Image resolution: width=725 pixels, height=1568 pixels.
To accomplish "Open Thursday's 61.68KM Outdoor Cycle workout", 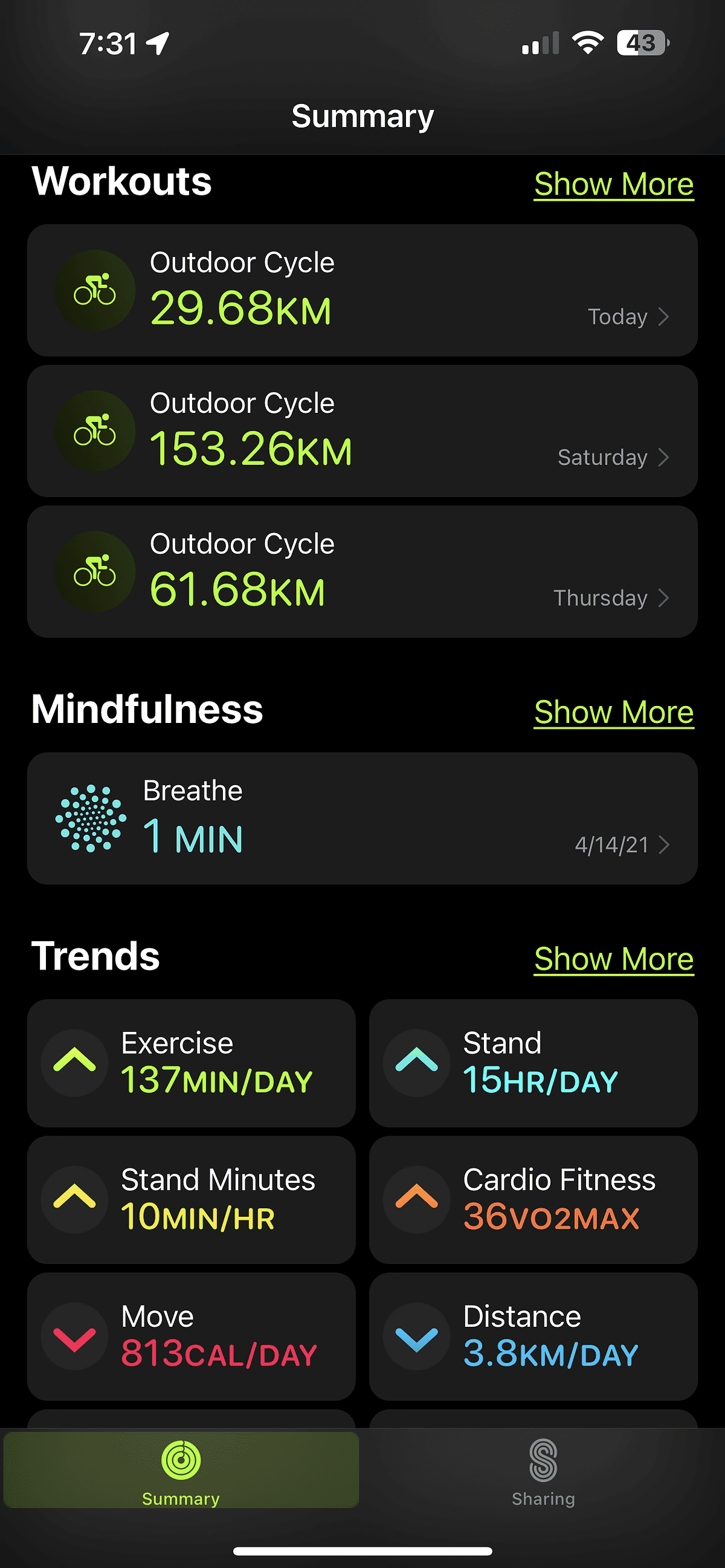I will [x=362, y=572].
